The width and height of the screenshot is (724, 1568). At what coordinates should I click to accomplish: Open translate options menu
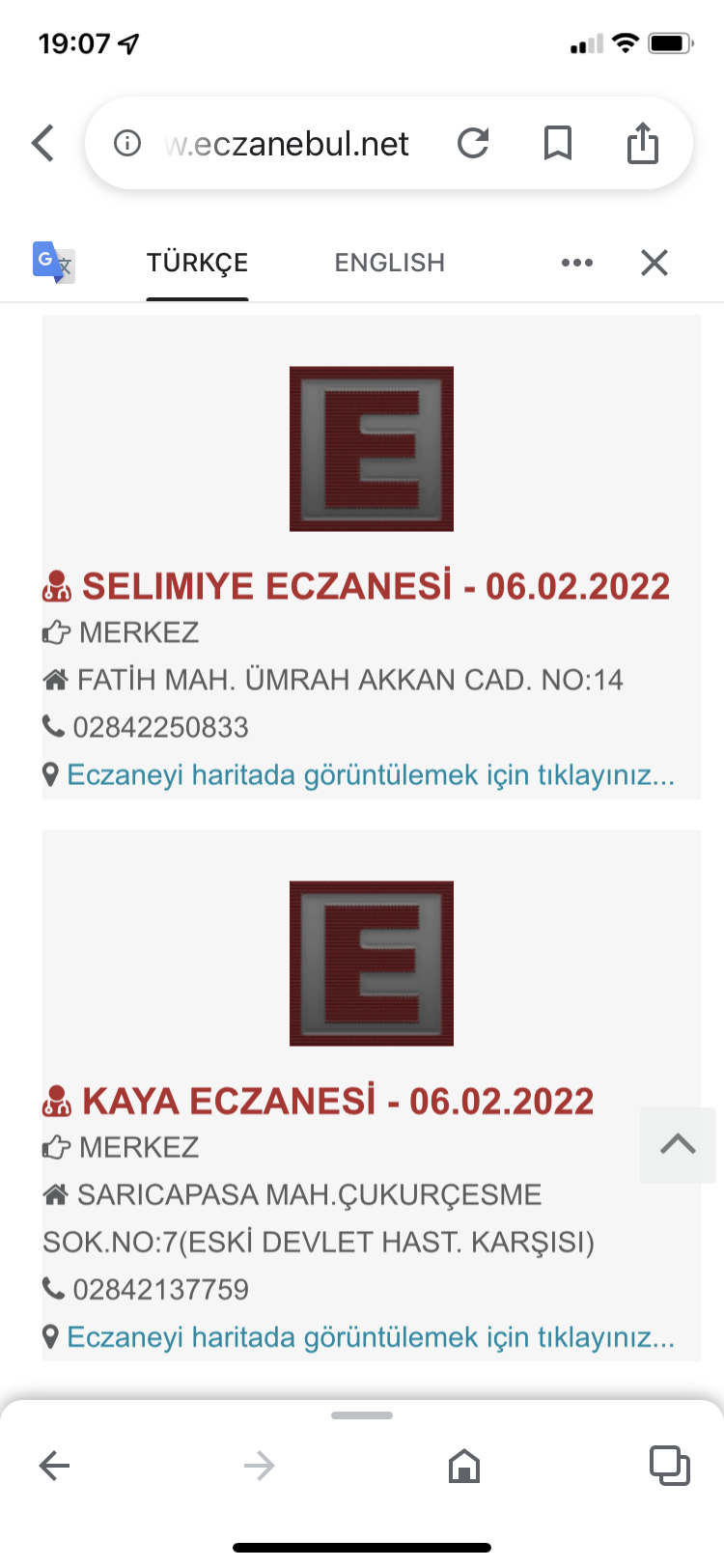(x=576, y=263)
